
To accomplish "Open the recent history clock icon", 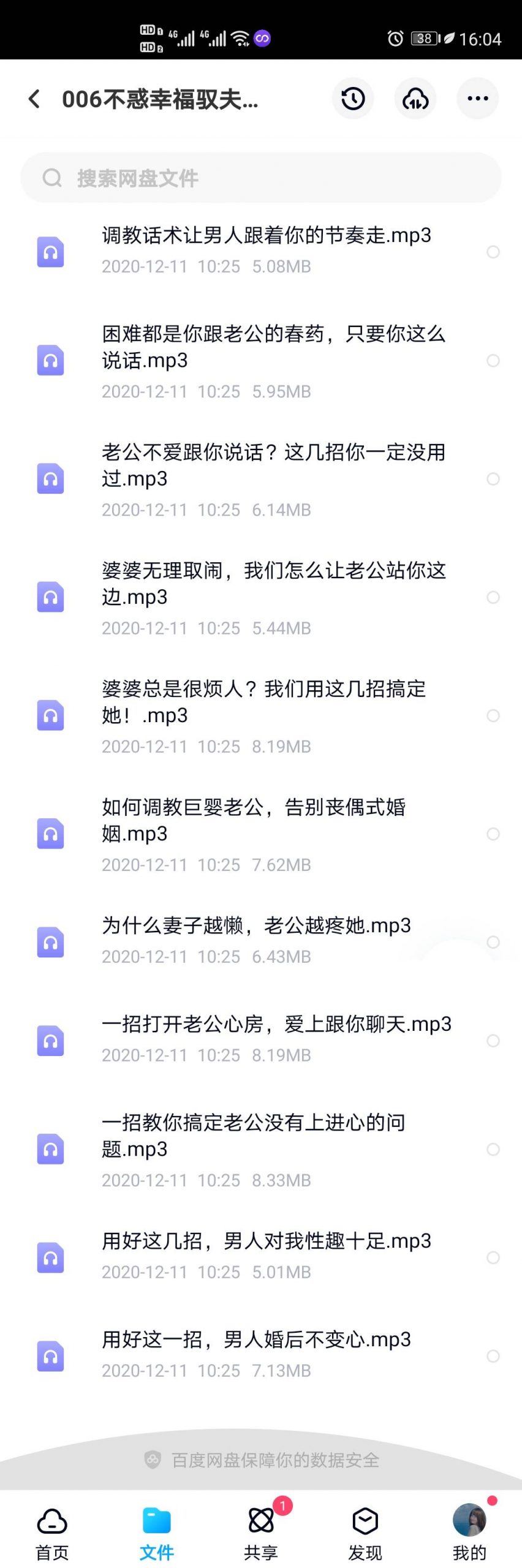I will point(353,99).
